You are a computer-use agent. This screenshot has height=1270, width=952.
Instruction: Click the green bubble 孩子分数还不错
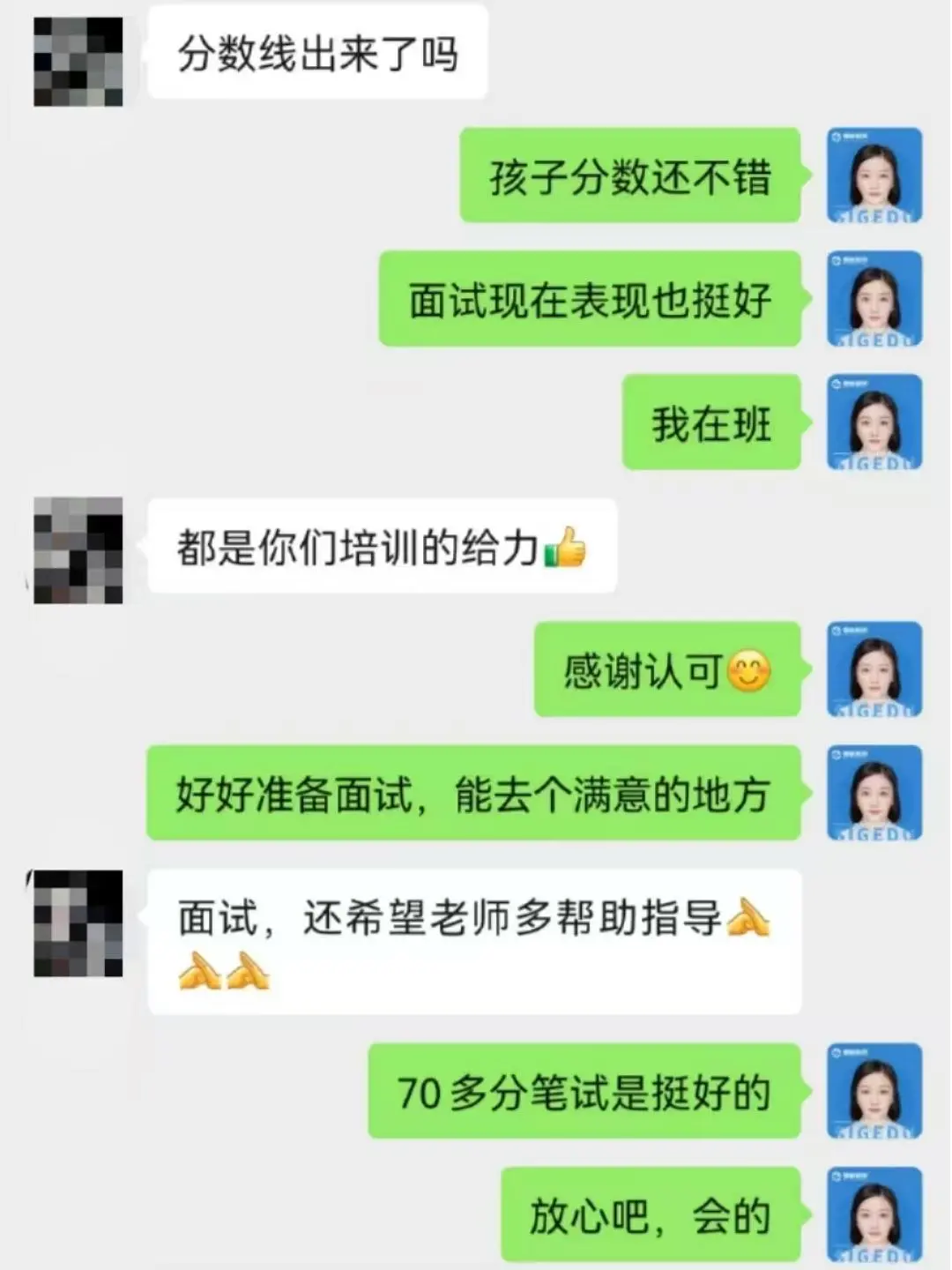click(x=630, y=179)
